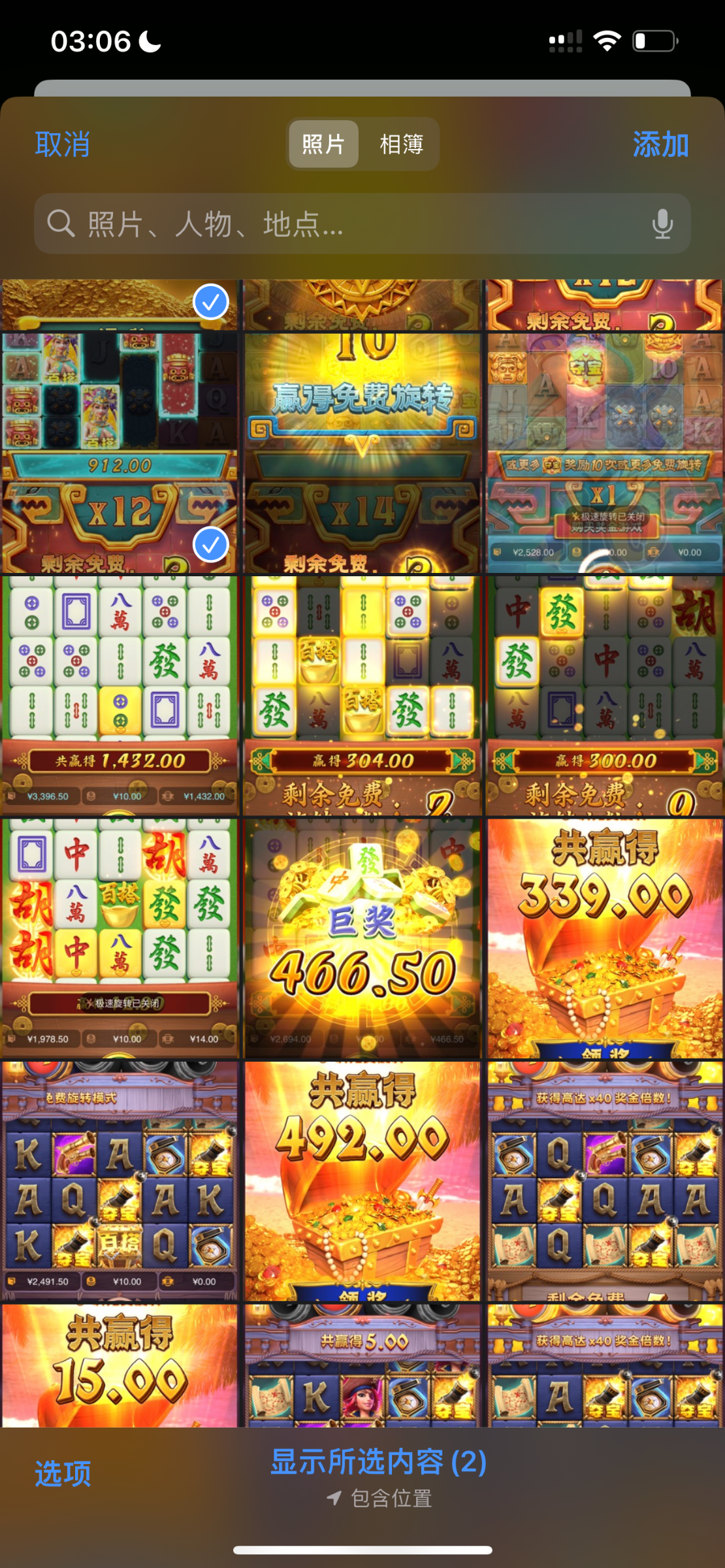Viewport: 725px width, 1568px height.
Task: Select the 共赢得 339.00 treasure chest photo
Action: point(605,939)
